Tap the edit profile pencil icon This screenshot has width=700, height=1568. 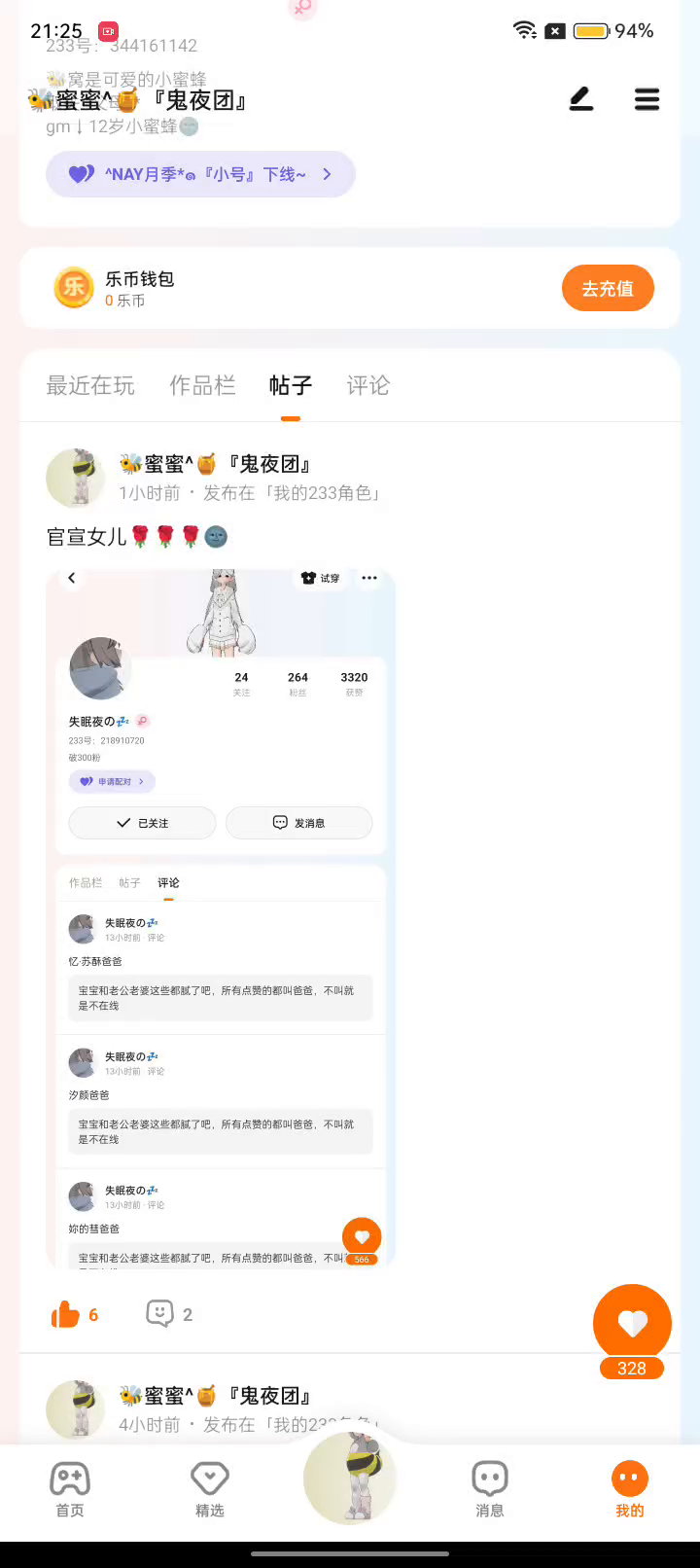tap(581, 99)
